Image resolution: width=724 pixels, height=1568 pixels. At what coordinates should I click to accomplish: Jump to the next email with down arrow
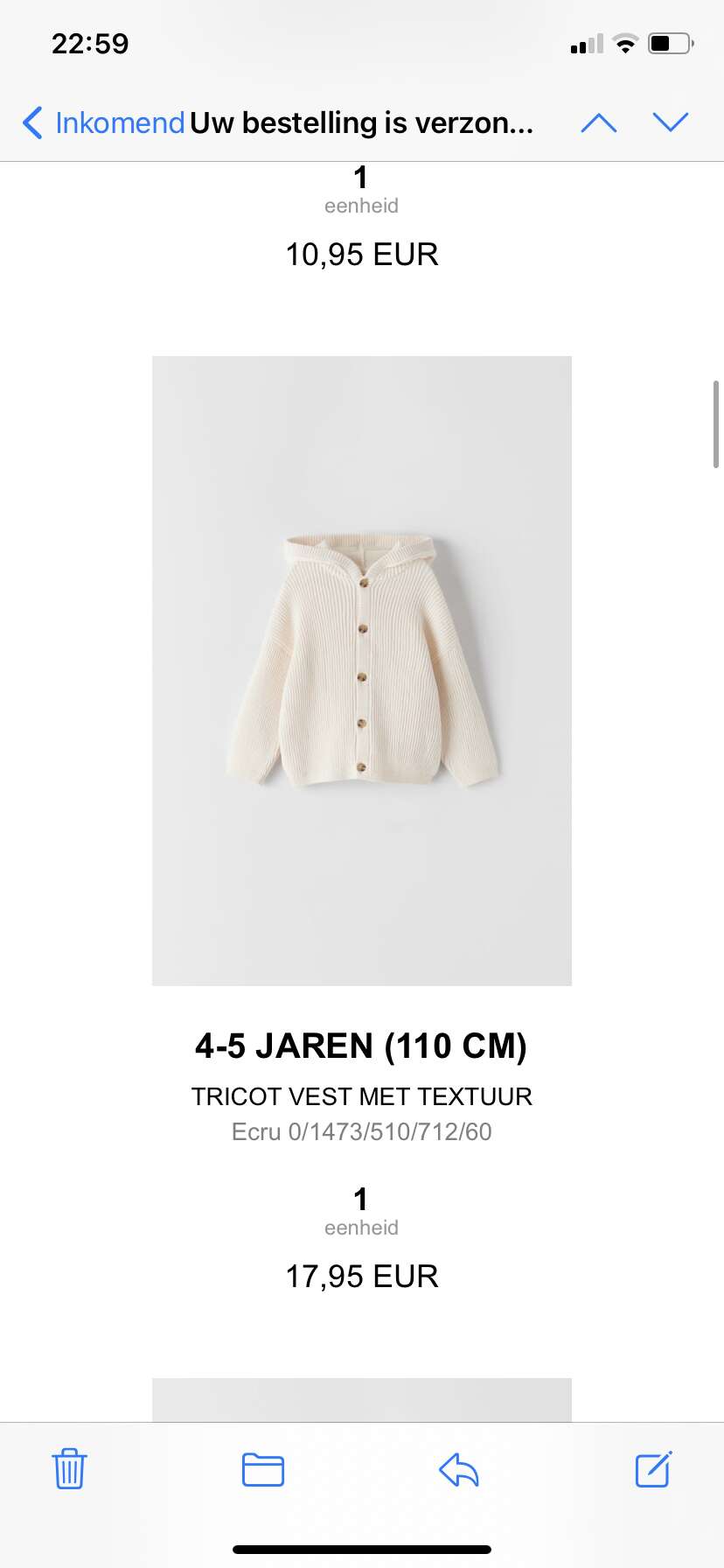(x=671, y=122)
